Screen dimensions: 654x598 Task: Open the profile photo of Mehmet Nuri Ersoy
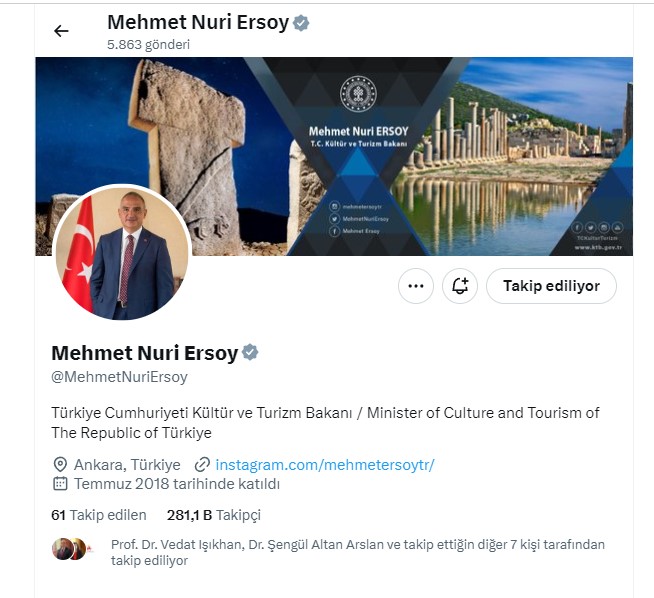coord(121,252)
